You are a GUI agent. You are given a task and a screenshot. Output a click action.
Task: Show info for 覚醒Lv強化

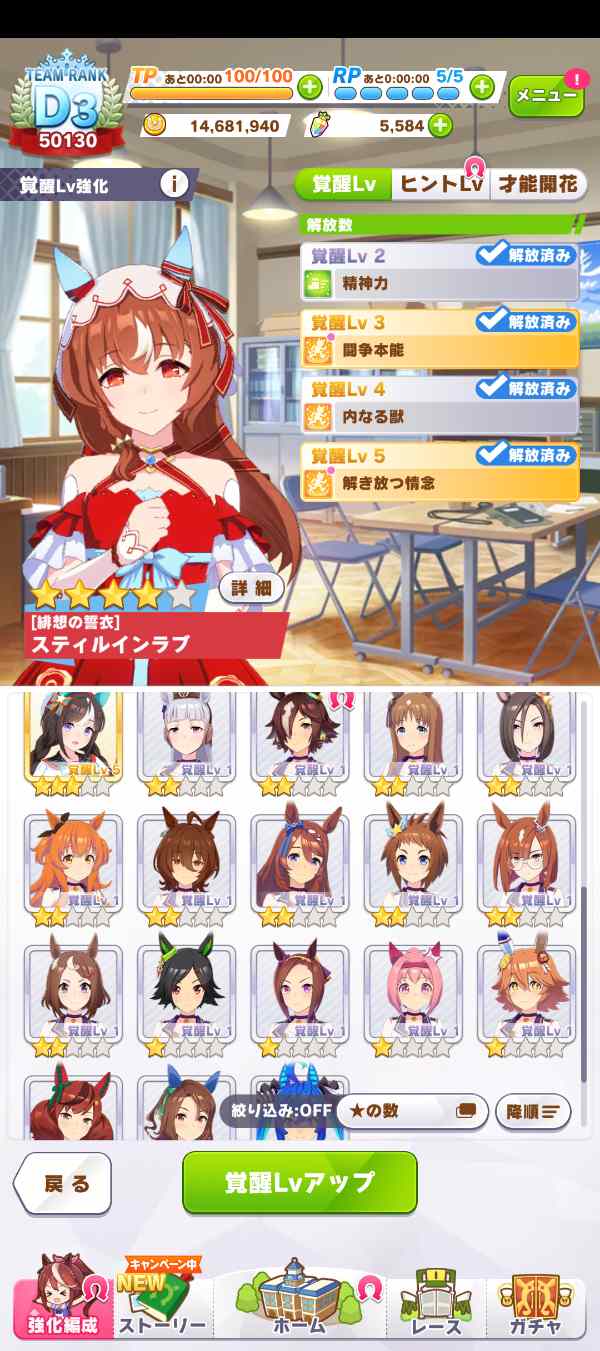point(175,184)
